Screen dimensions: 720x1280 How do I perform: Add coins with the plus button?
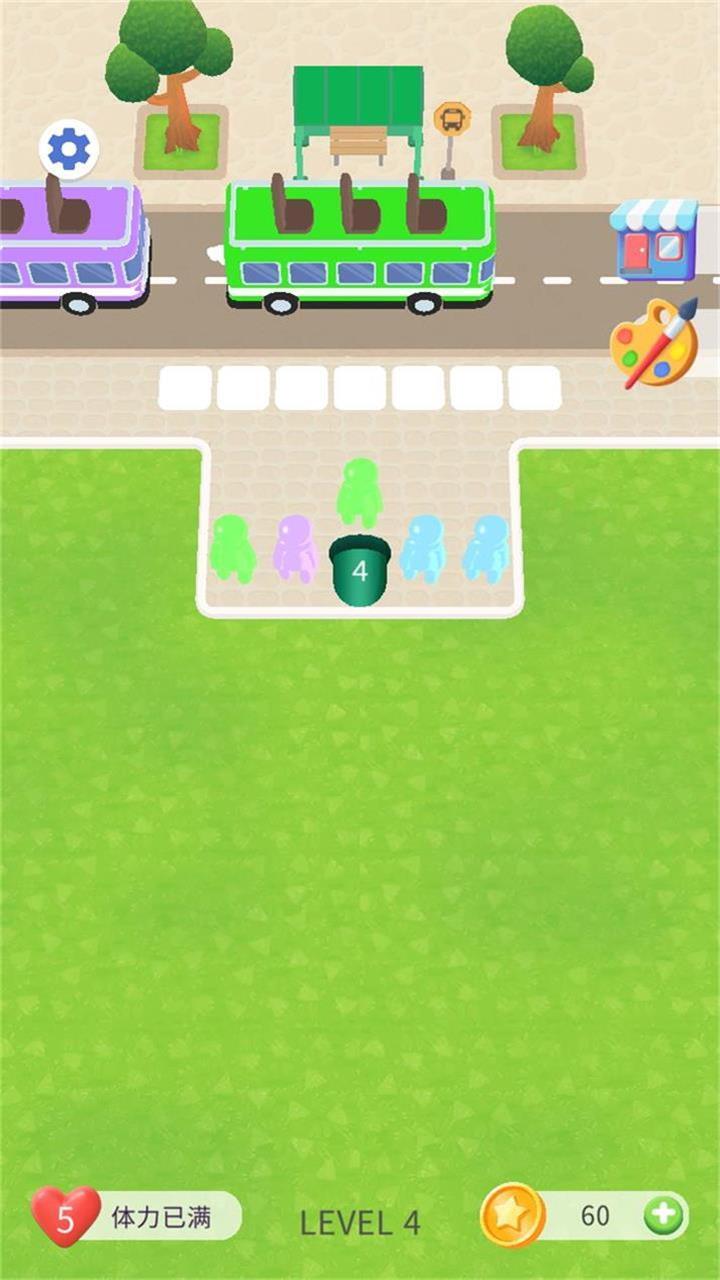663,1216
